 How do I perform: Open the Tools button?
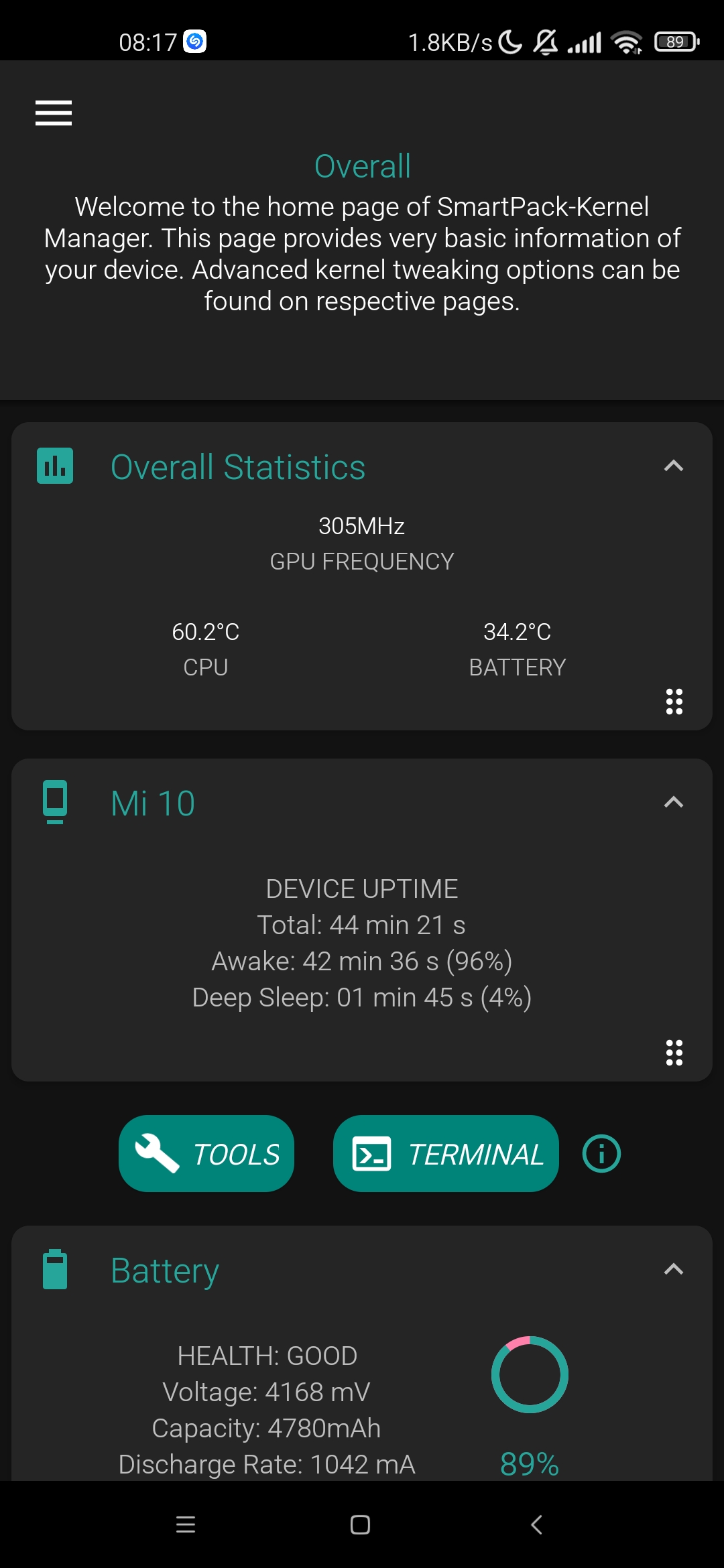pyautogui.click(x=206, y=1153)
